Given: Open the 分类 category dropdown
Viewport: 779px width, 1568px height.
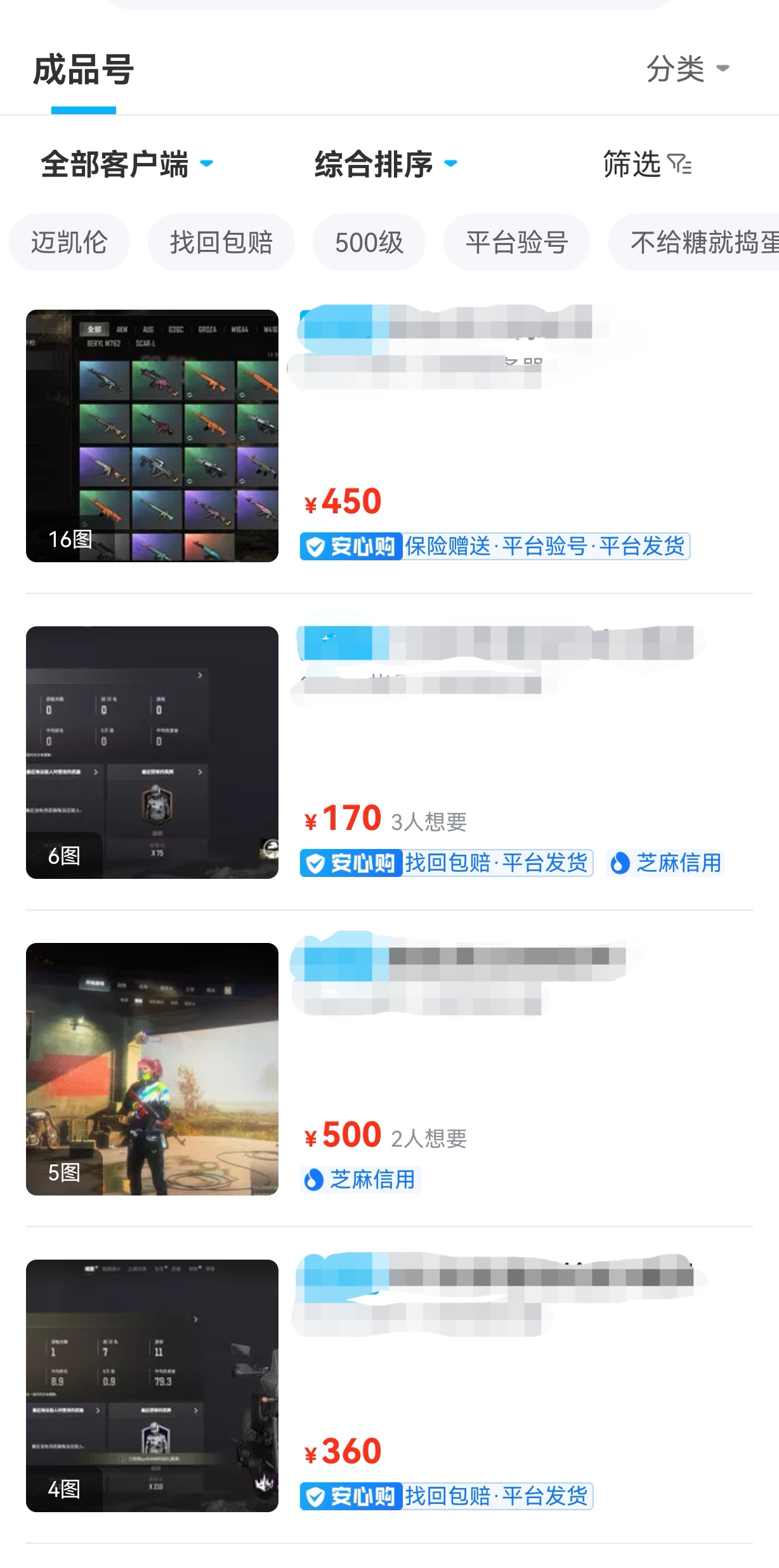Looking at the screenshot, I should coord(687,69).
